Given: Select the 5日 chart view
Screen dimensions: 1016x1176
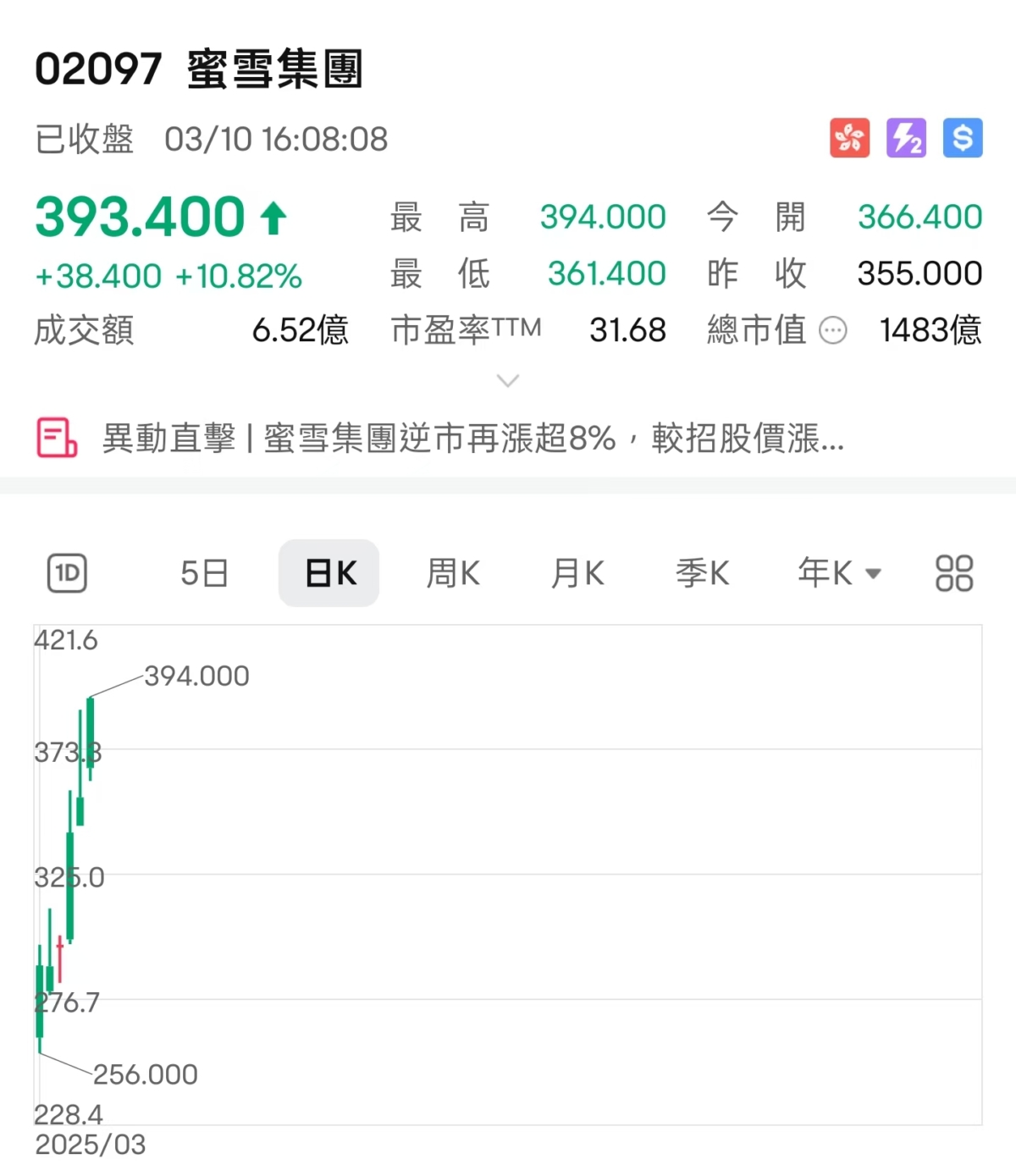Looking at the screenshot, I should (x=204, y=573).
